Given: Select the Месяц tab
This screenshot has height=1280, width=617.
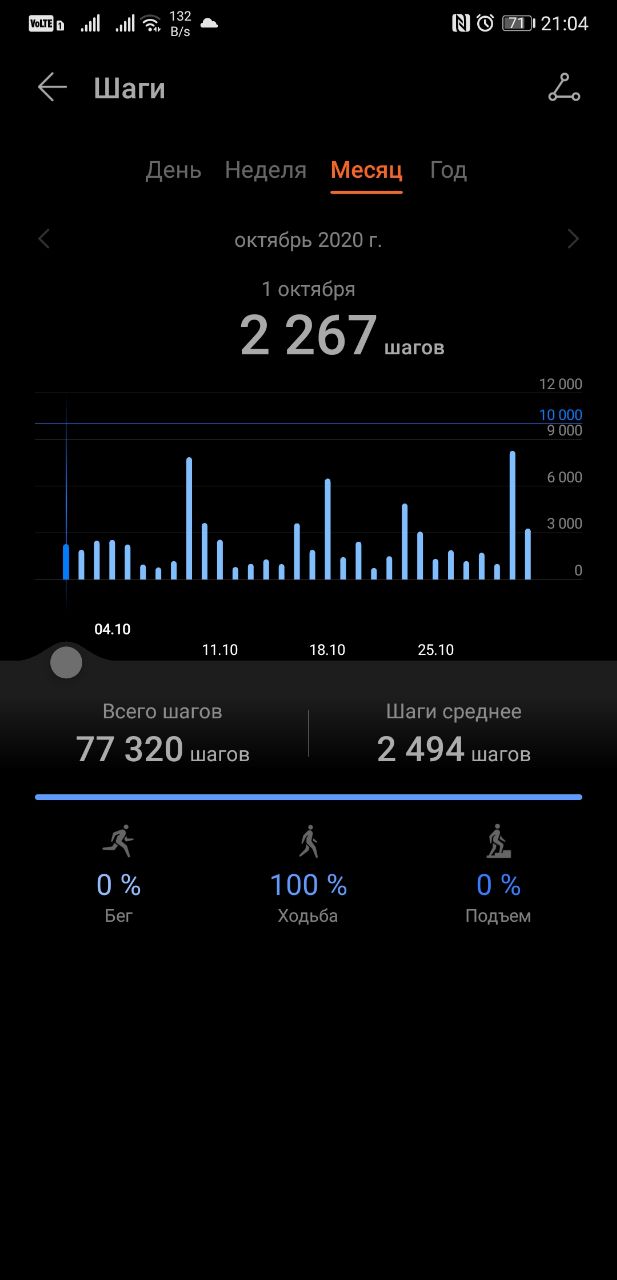Looking at the screenshot, I should coord(367,170).
